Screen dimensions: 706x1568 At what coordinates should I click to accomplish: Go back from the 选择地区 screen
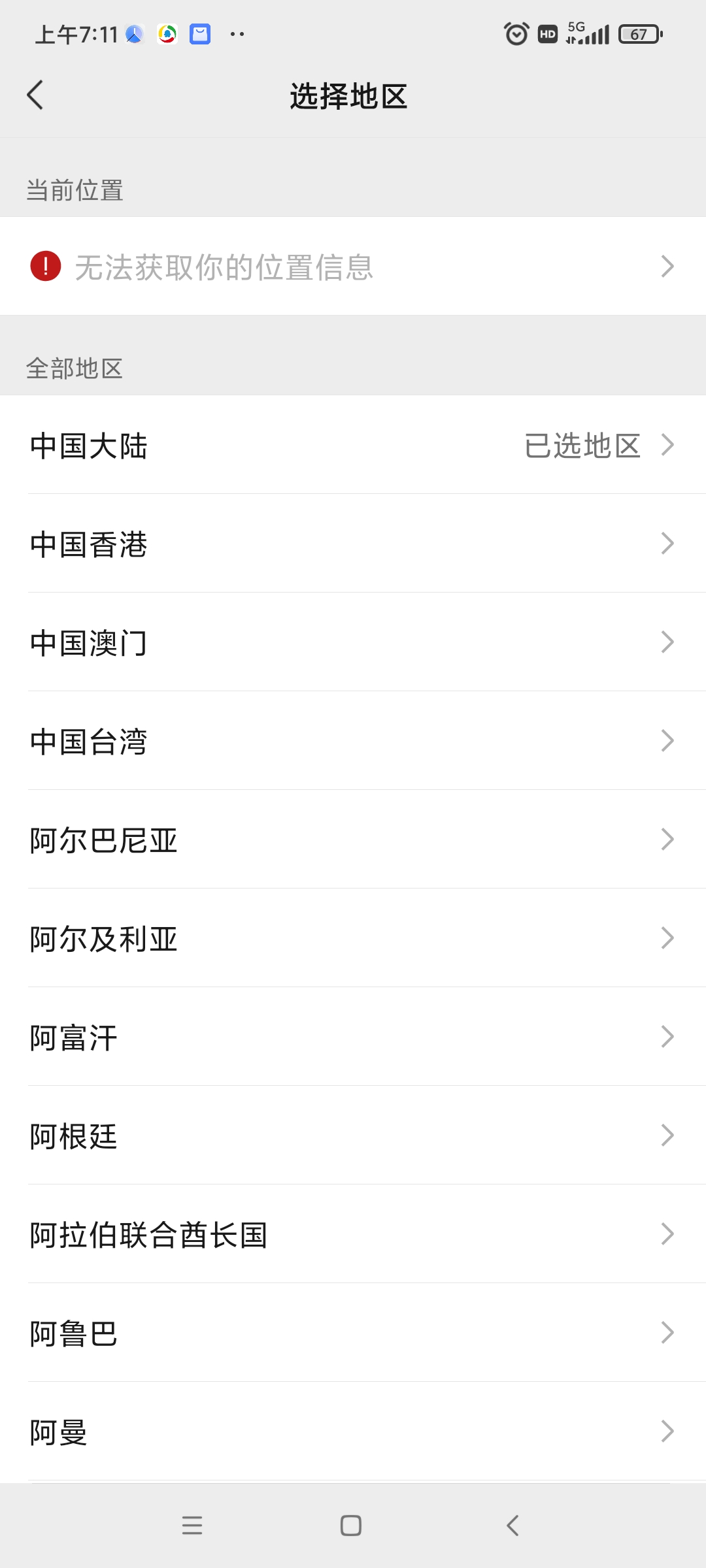pos(35,95)
